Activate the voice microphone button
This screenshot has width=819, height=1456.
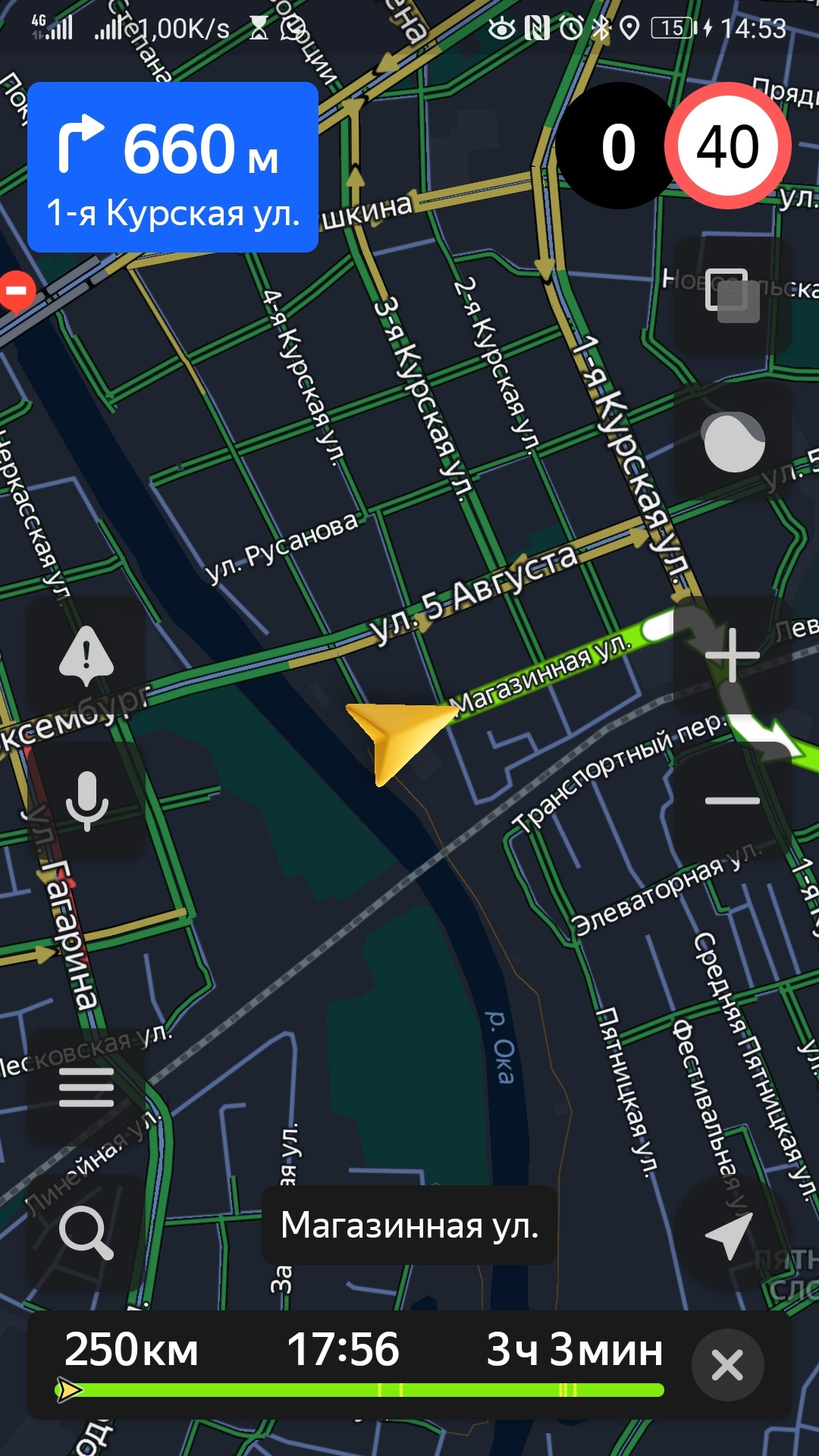tap(86, 801)
